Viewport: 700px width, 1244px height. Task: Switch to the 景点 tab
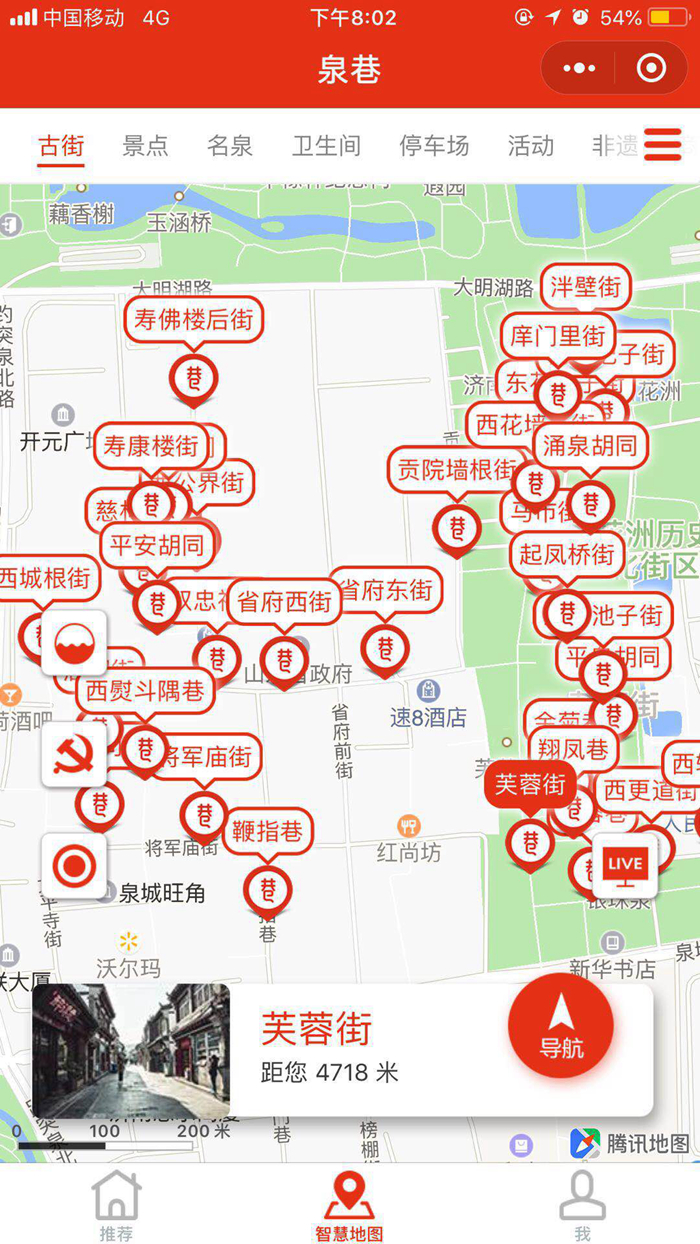pyautogui.click(x=145, y=146)
